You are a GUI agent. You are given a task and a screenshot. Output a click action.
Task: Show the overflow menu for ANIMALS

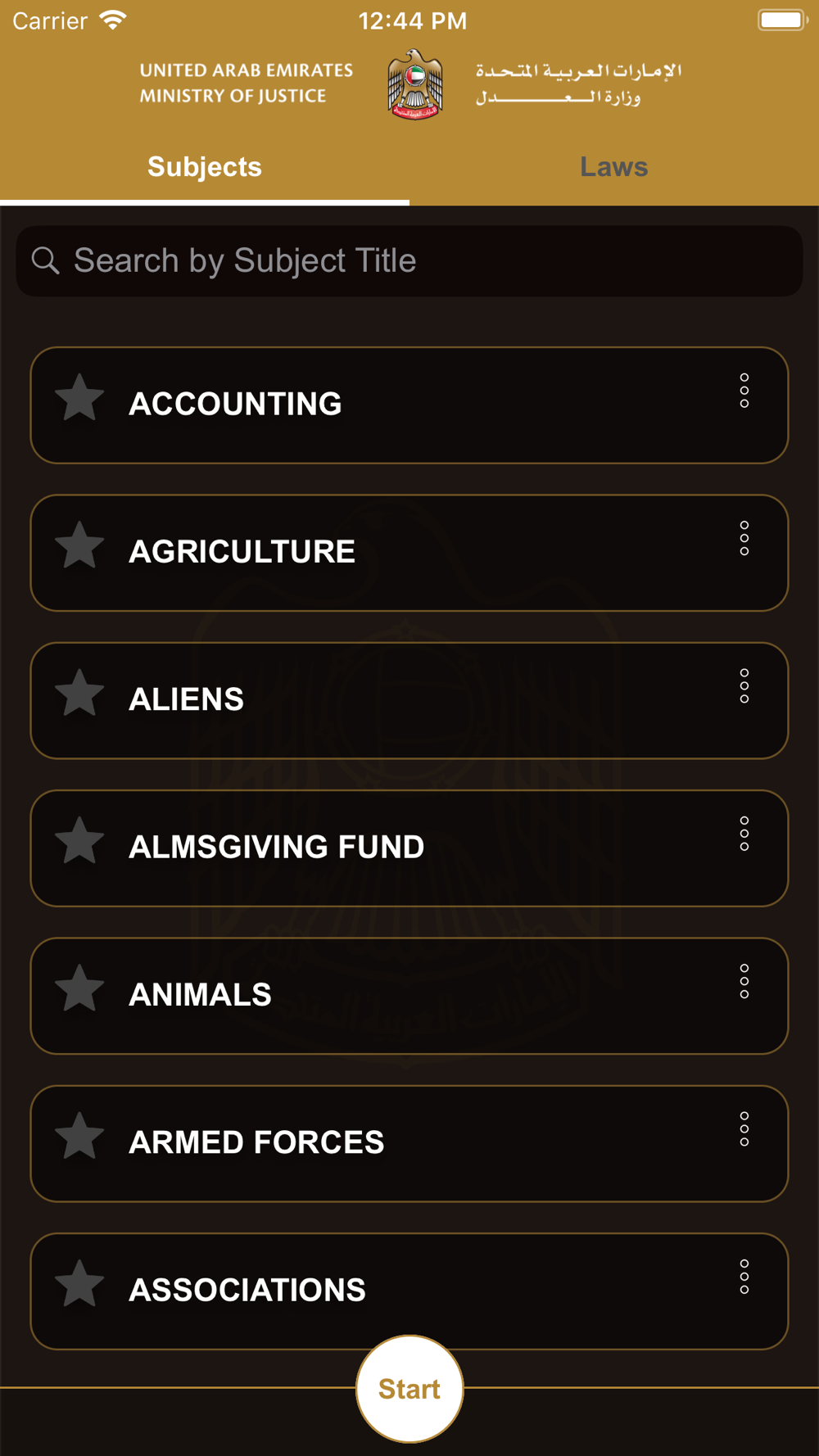coord(744,982)
